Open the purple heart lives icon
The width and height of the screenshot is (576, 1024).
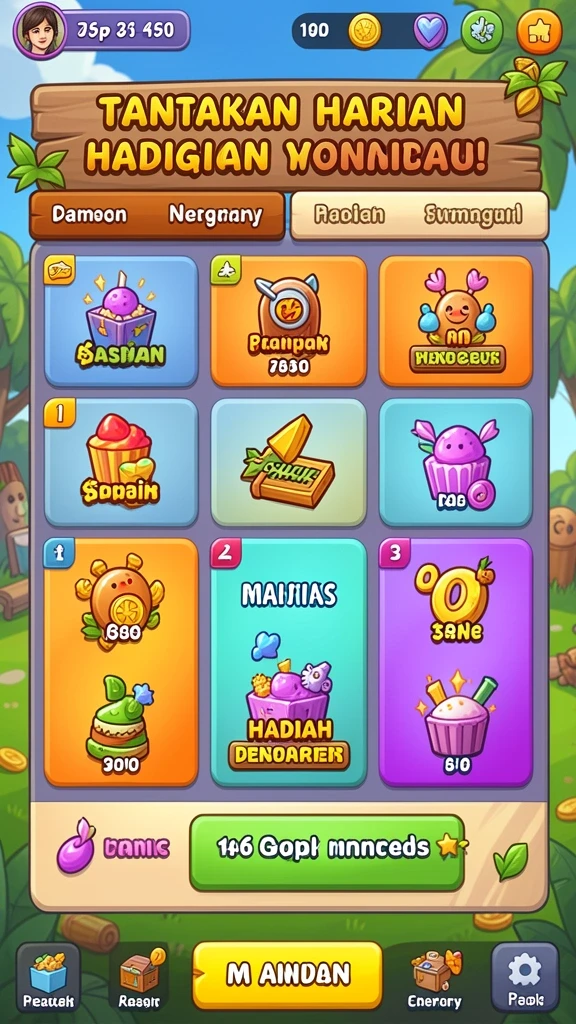[x=430, y=30]
